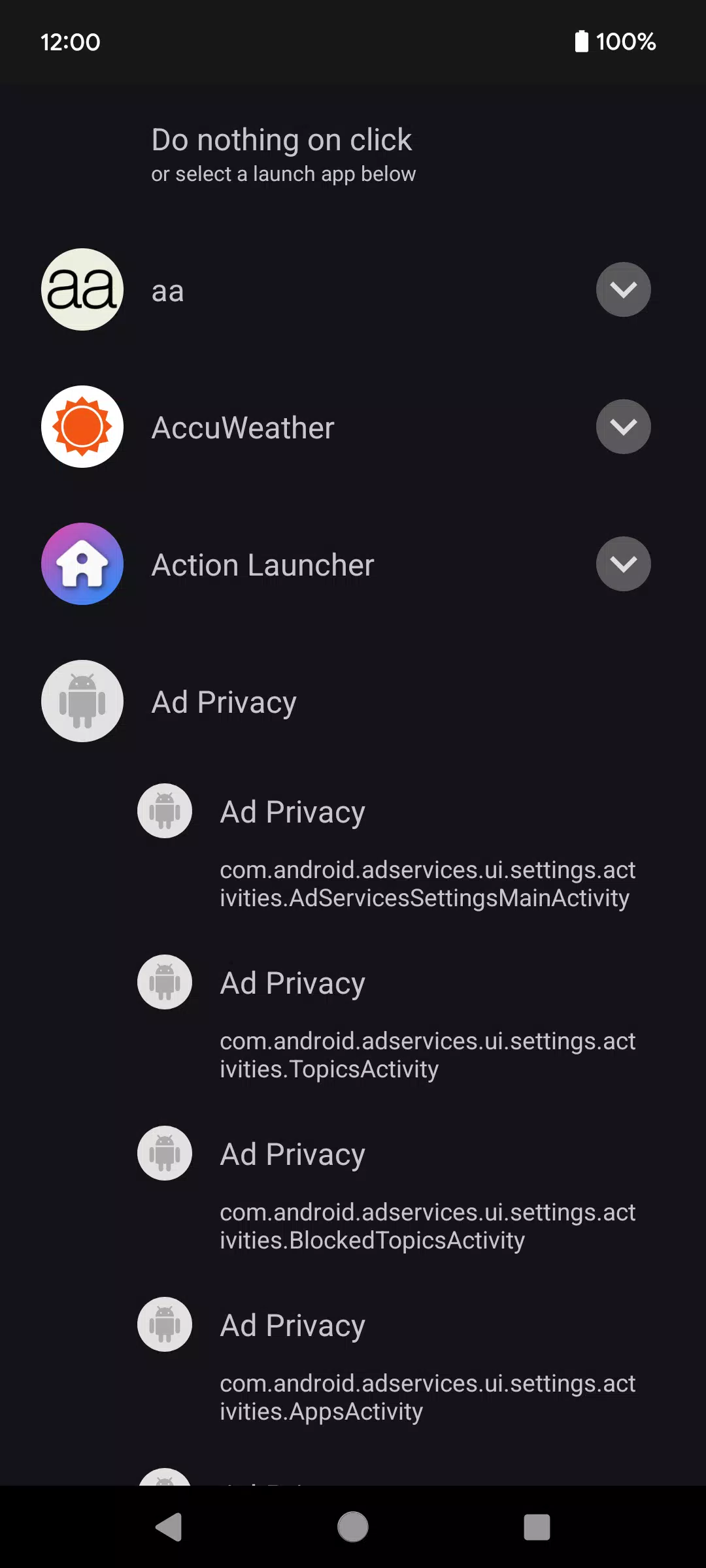Image resolution: width=706 pixels, height=1568 pixels.
Task: Expand AccuWeather activity list chevron
Action: [623, 427]
